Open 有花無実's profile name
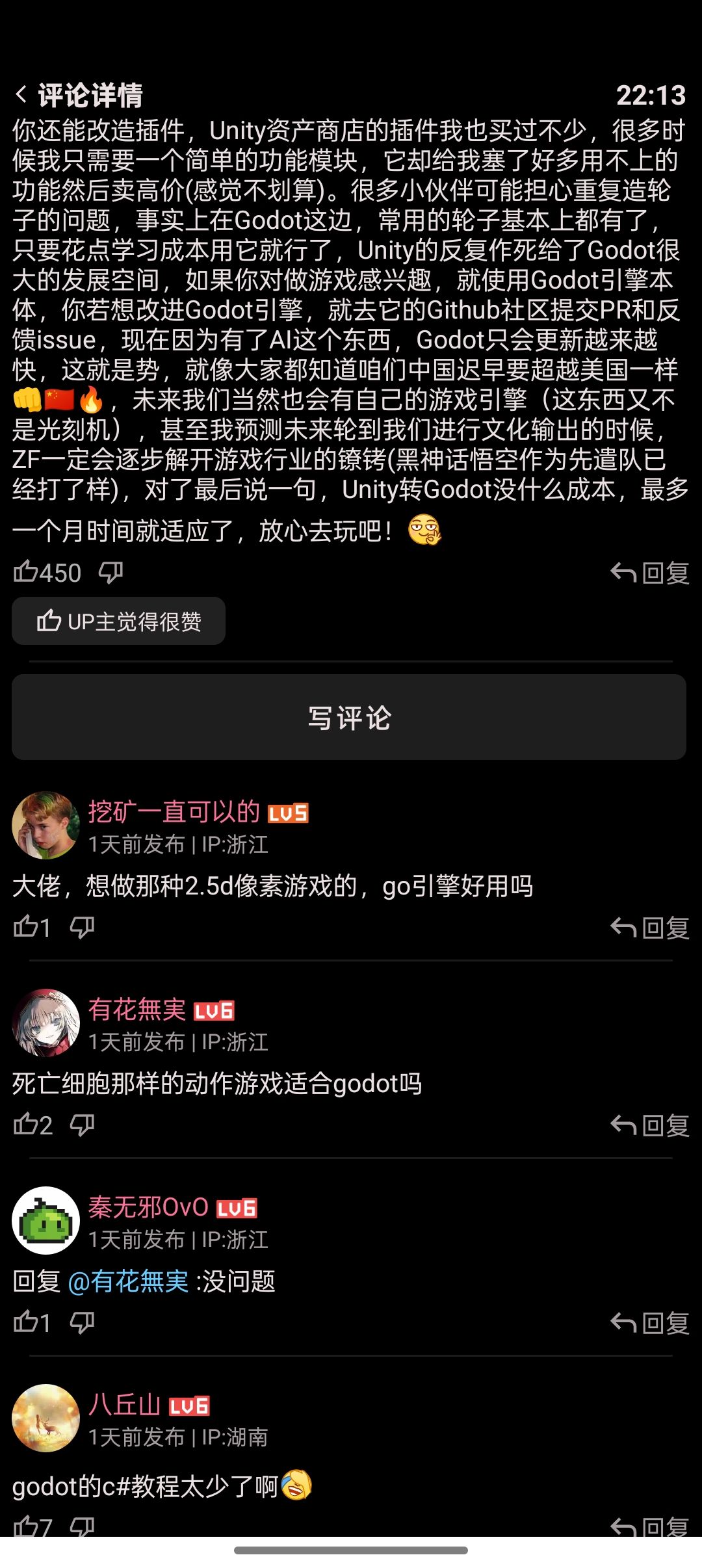The image size is (702, 1568). click(x=137, y=1010)
